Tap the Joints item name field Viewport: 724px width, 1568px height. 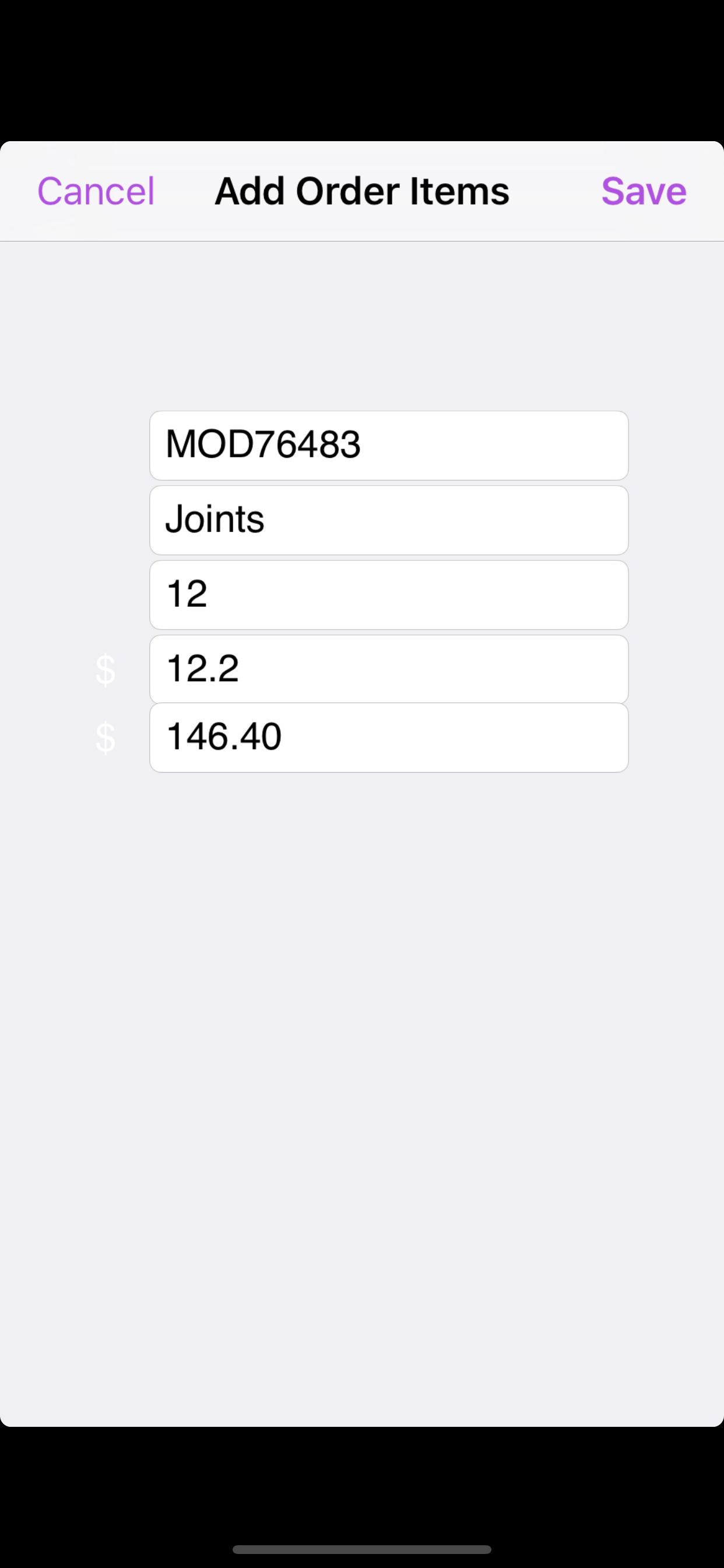coord(389,520)
